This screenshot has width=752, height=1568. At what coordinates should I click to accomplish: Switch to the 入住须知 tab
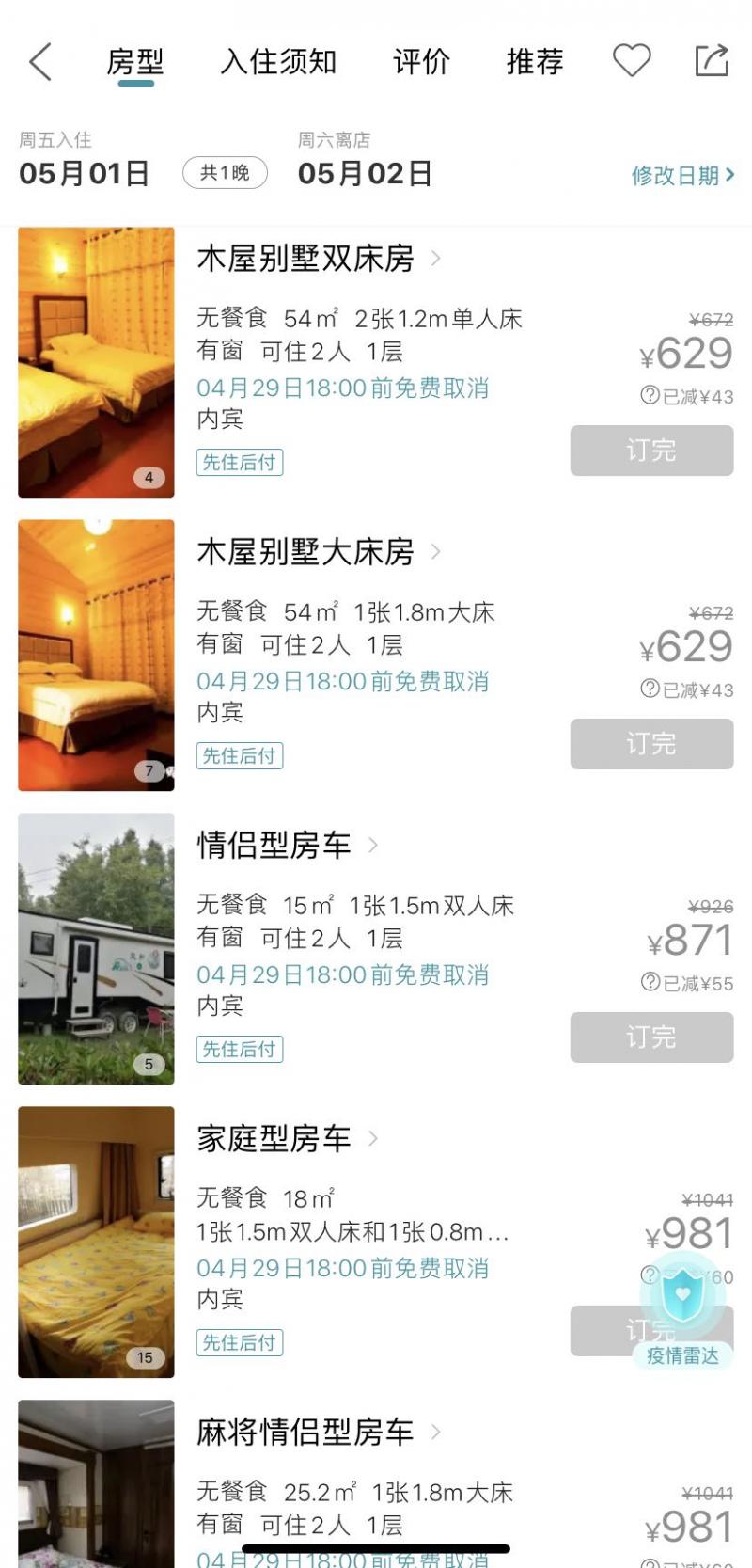coord(278,62)
